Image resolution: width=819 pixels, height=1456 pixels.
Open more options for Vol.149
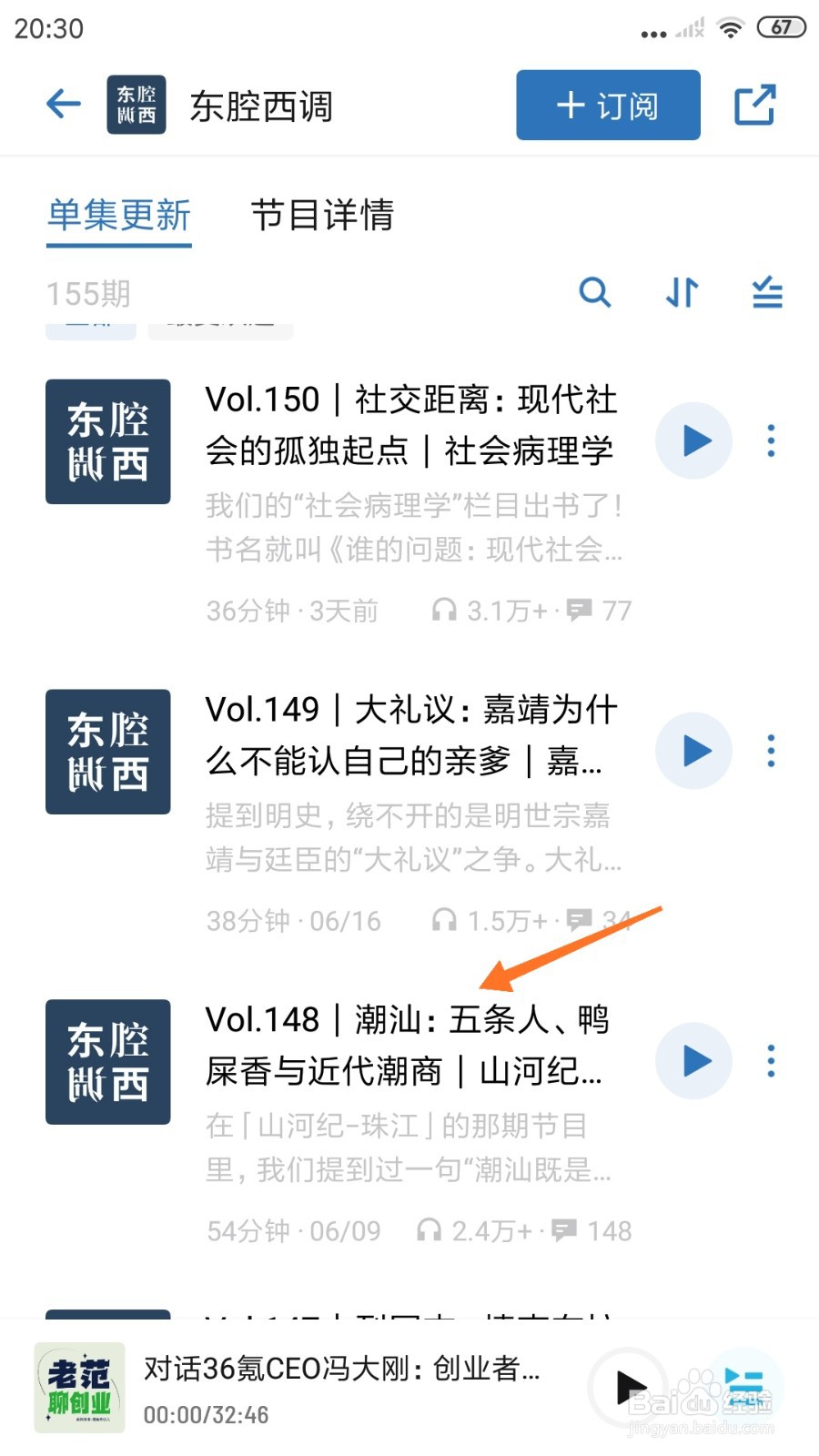point(771,751)
